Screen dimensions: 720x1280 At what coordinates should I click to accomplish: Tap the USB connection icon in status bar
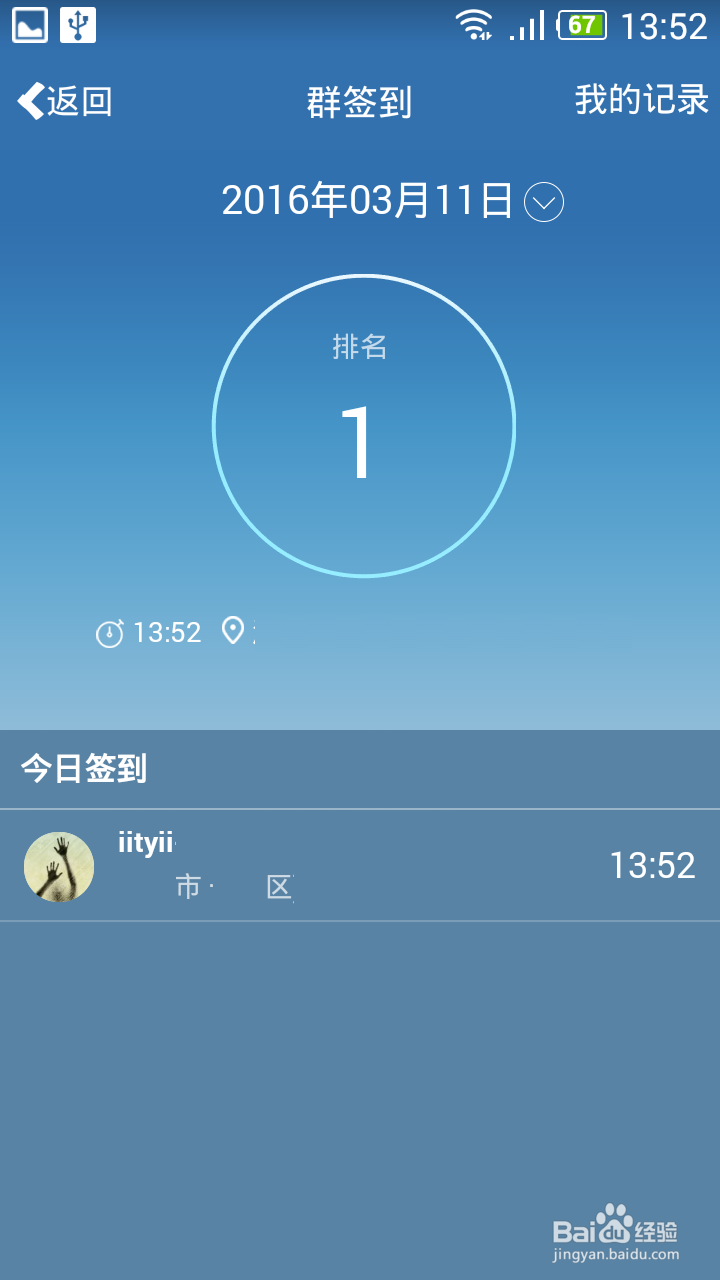point(79,24)
